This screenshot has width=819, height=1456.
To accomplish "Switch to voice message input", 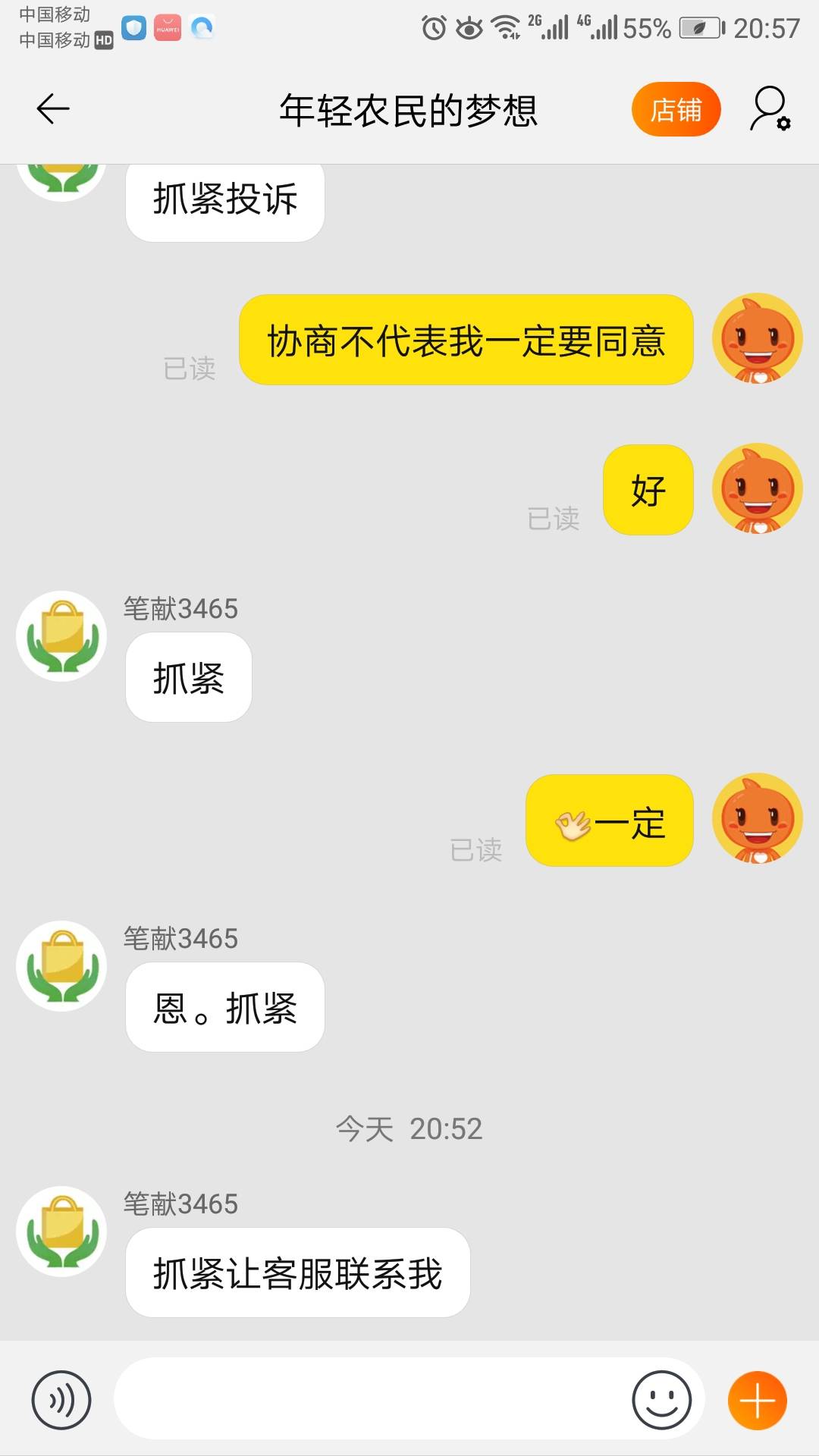I will point(61,1400).
